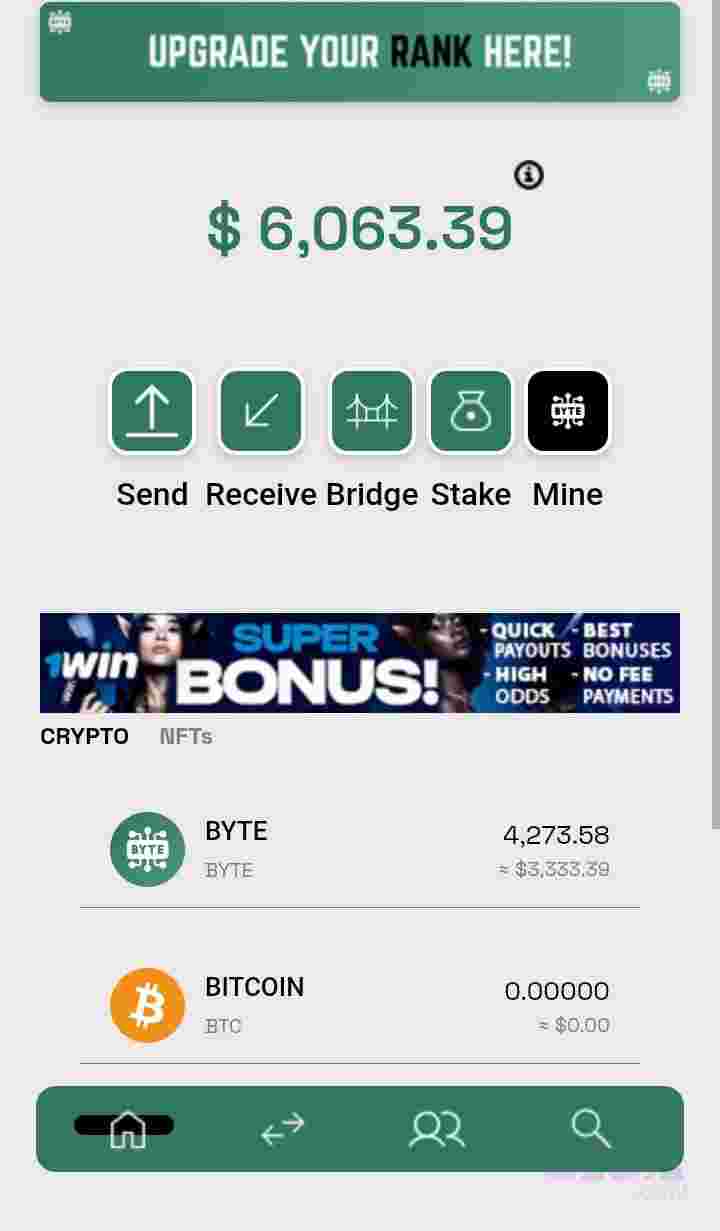Tap the Stake button

point(470,412)
